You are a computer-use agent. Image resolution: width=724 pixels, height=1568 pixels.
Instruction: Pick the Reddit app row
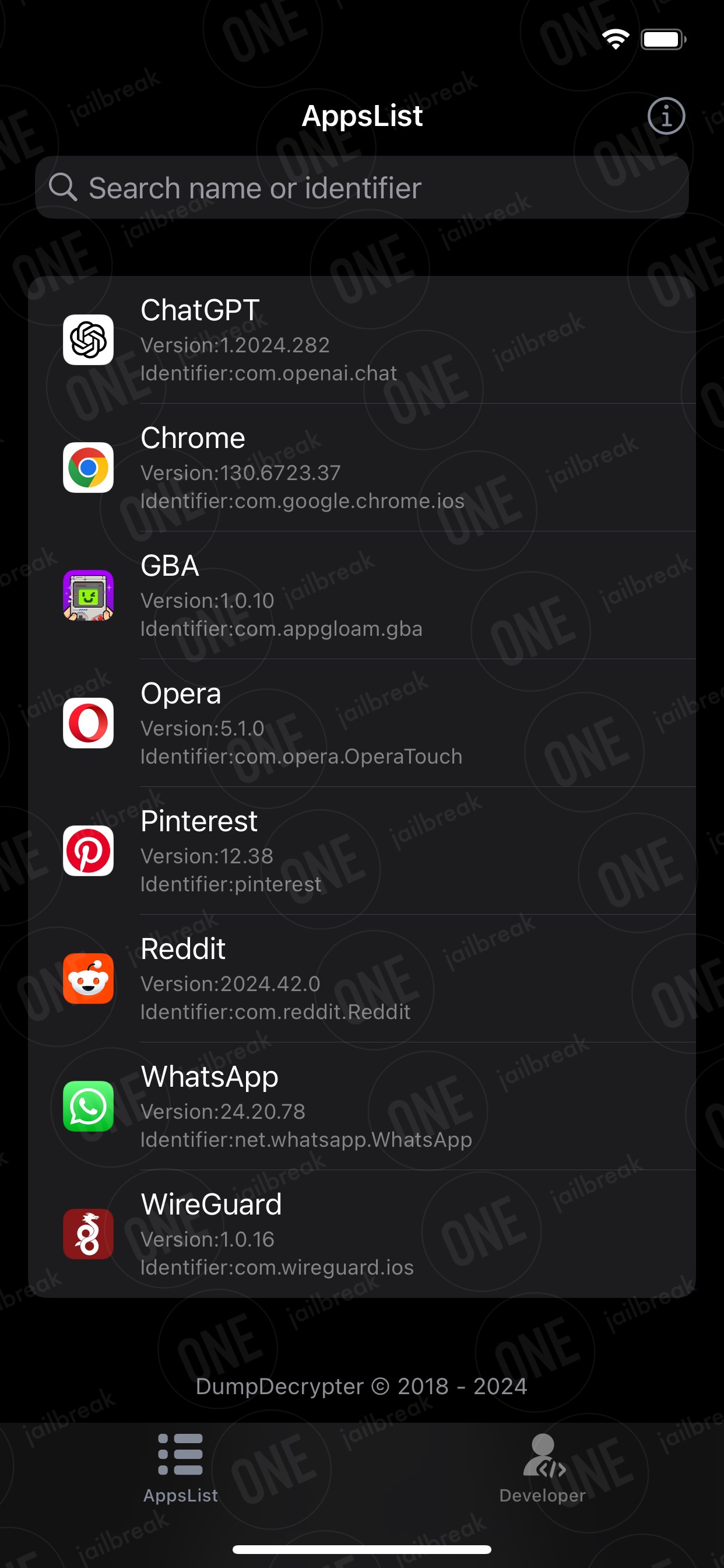362,979
